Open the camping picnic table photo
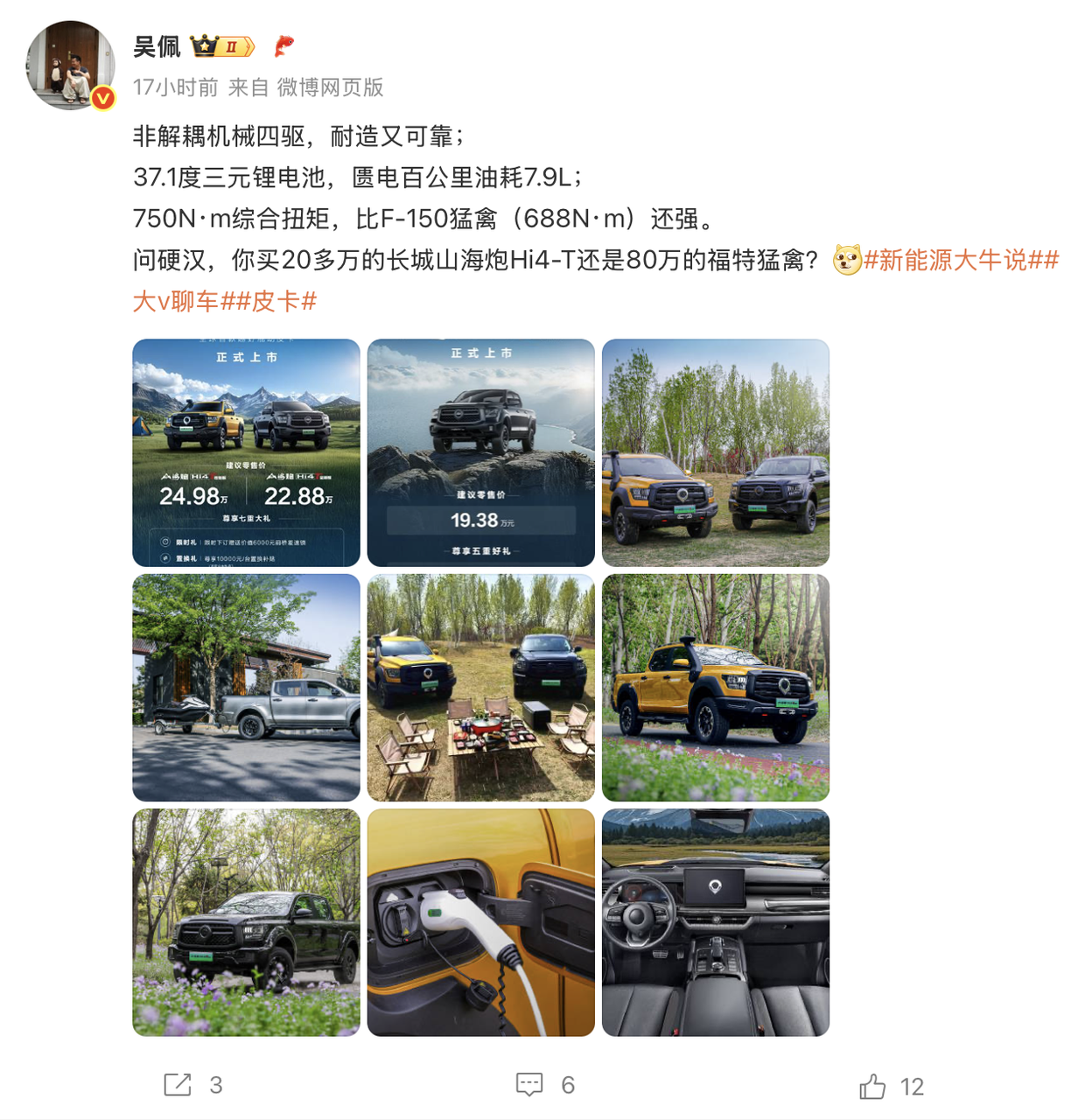 coord(480,687)
